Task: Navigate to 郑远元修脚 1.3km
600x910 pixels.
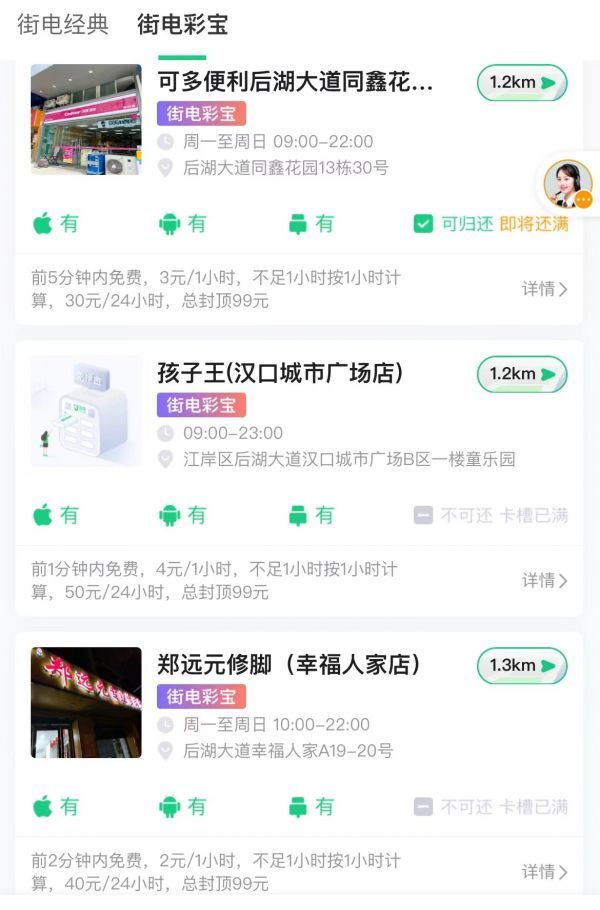Action: pos(522,666)
